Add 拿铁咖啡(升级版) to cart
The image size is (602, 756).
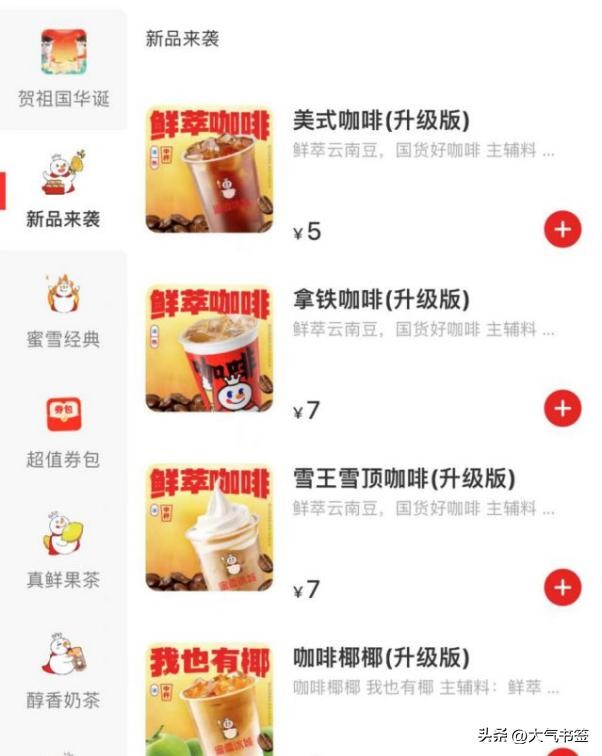[562, 408]
